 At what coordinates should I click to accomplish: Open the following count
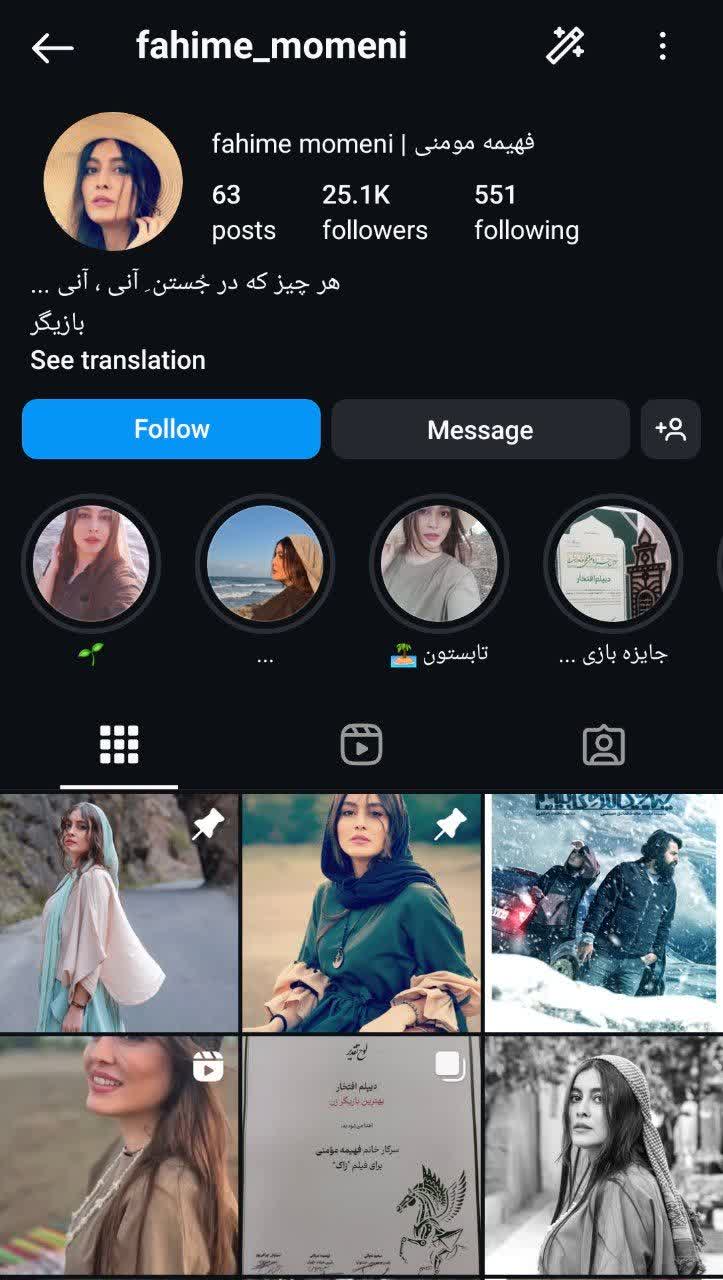(524, 210)
